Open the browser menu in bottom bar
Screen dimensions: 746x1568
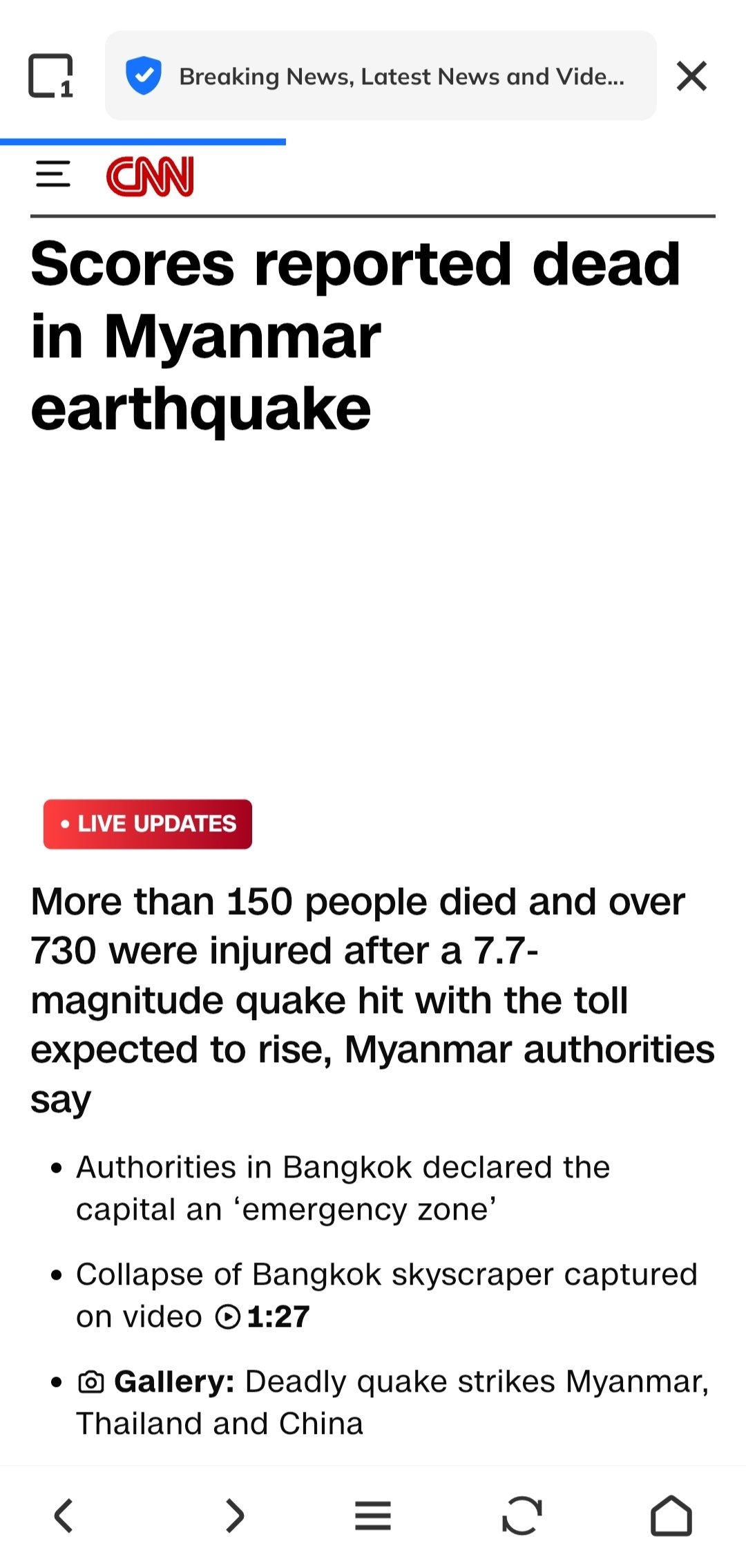373,1515
